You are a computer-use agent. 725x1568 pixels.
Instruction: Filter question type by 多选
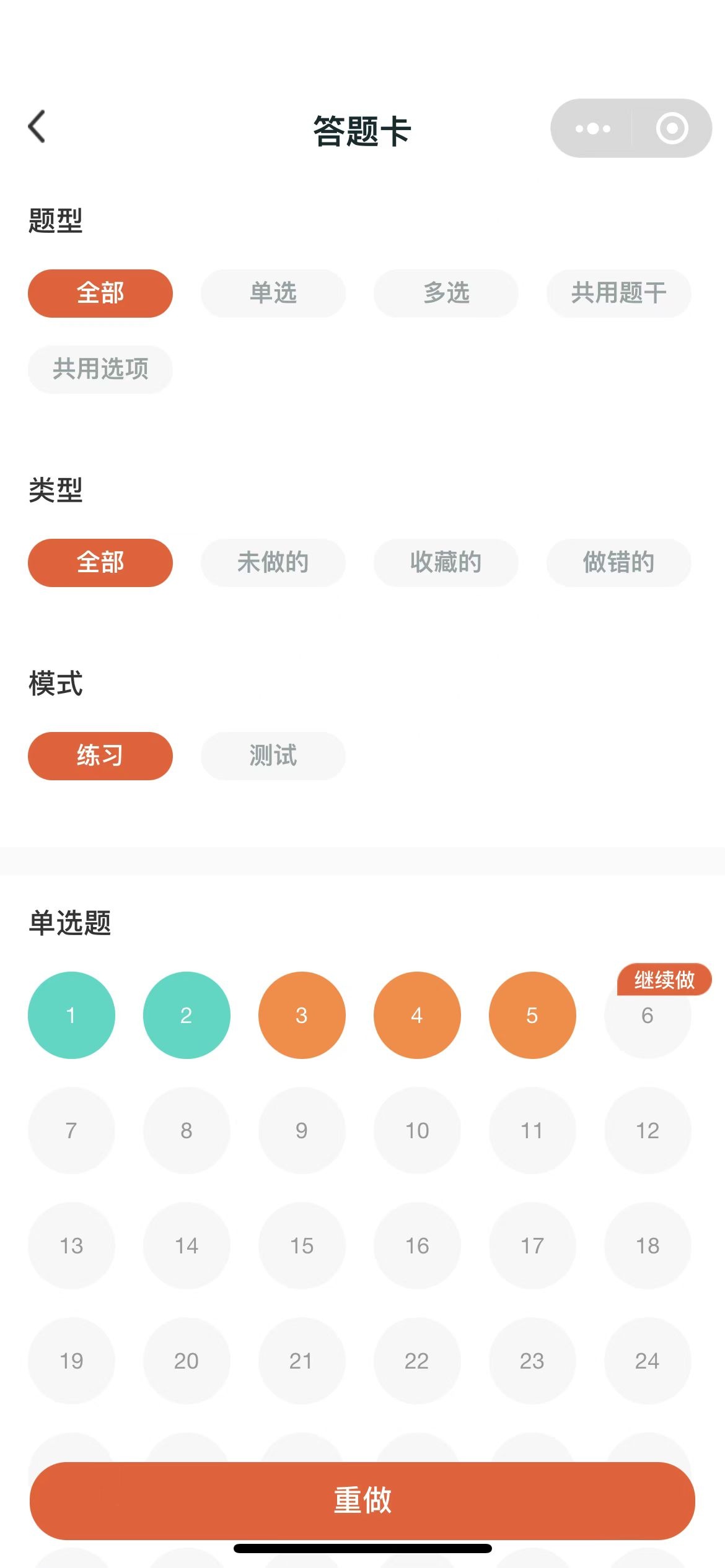coord(446,293)
